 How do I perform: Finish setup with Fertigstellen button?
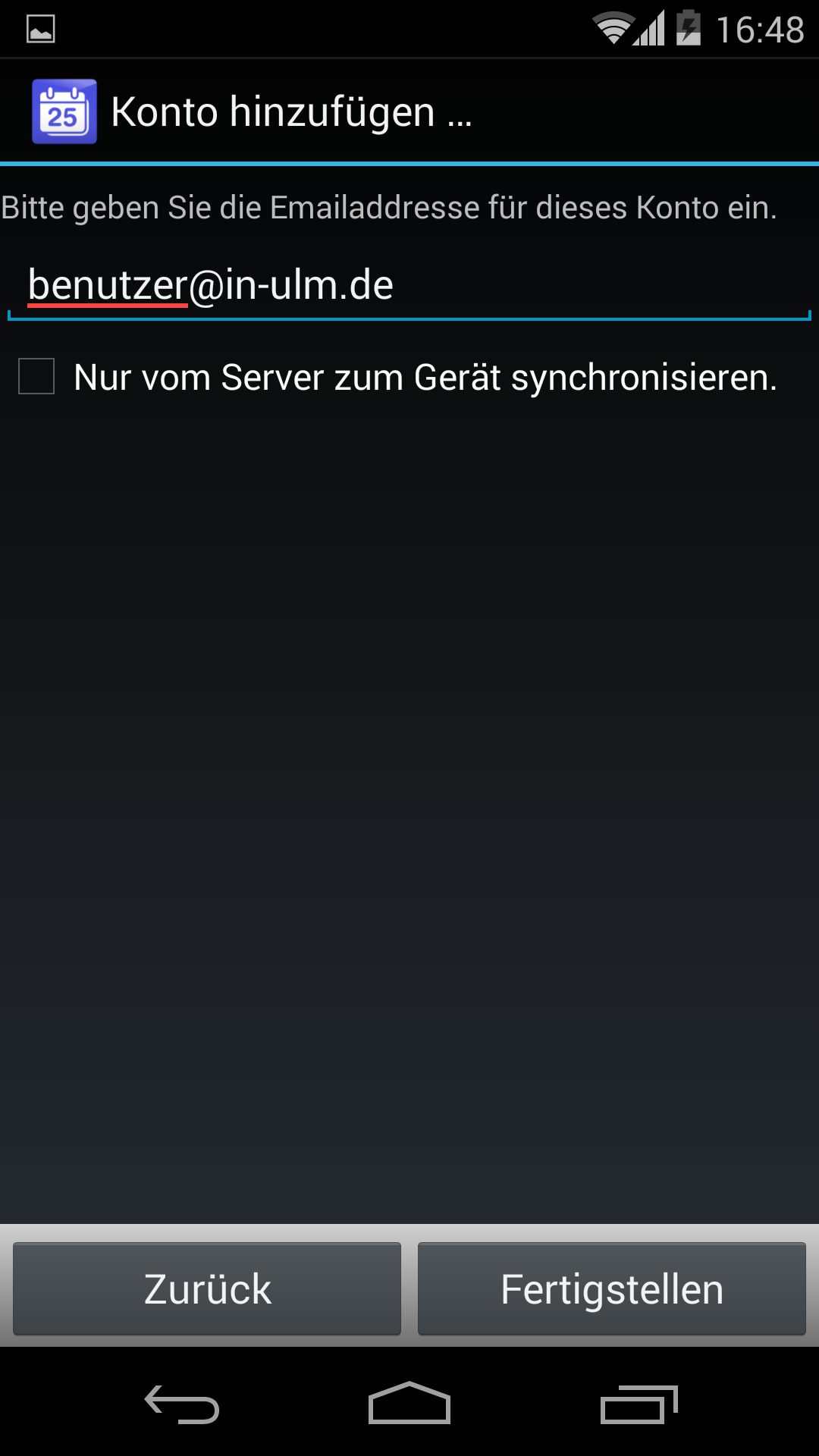point(612,1288)
